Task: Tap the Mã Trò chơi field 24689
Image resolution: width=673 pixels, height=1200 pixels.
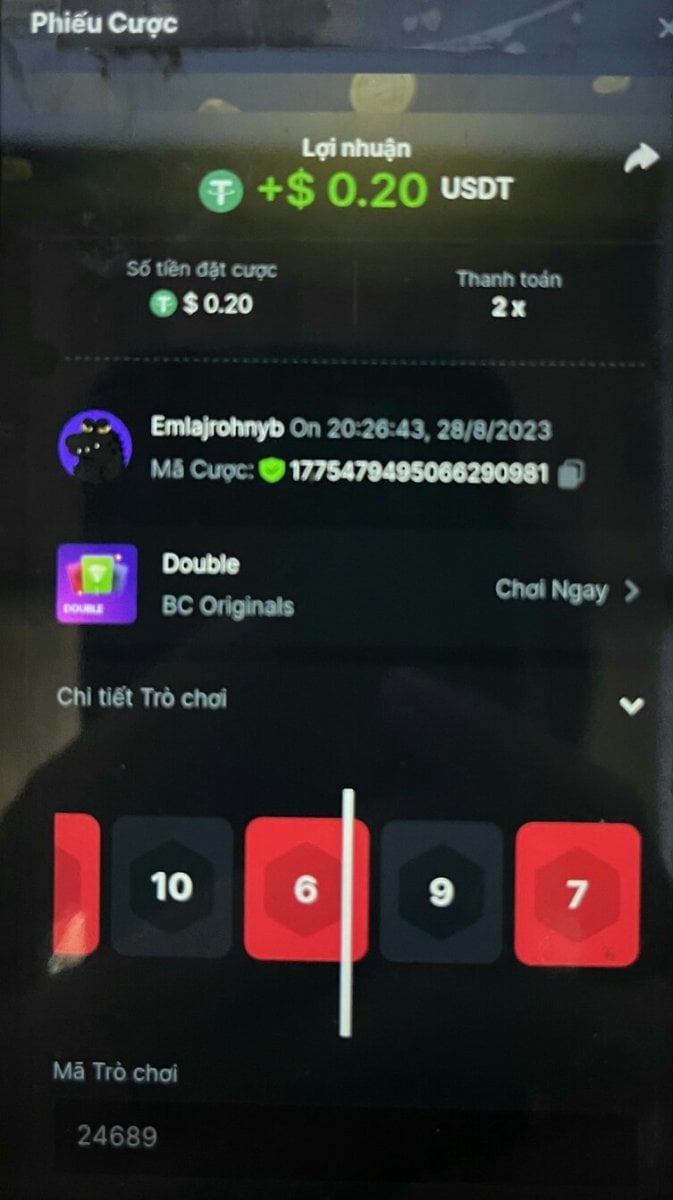Action: tap(340, 1136)
